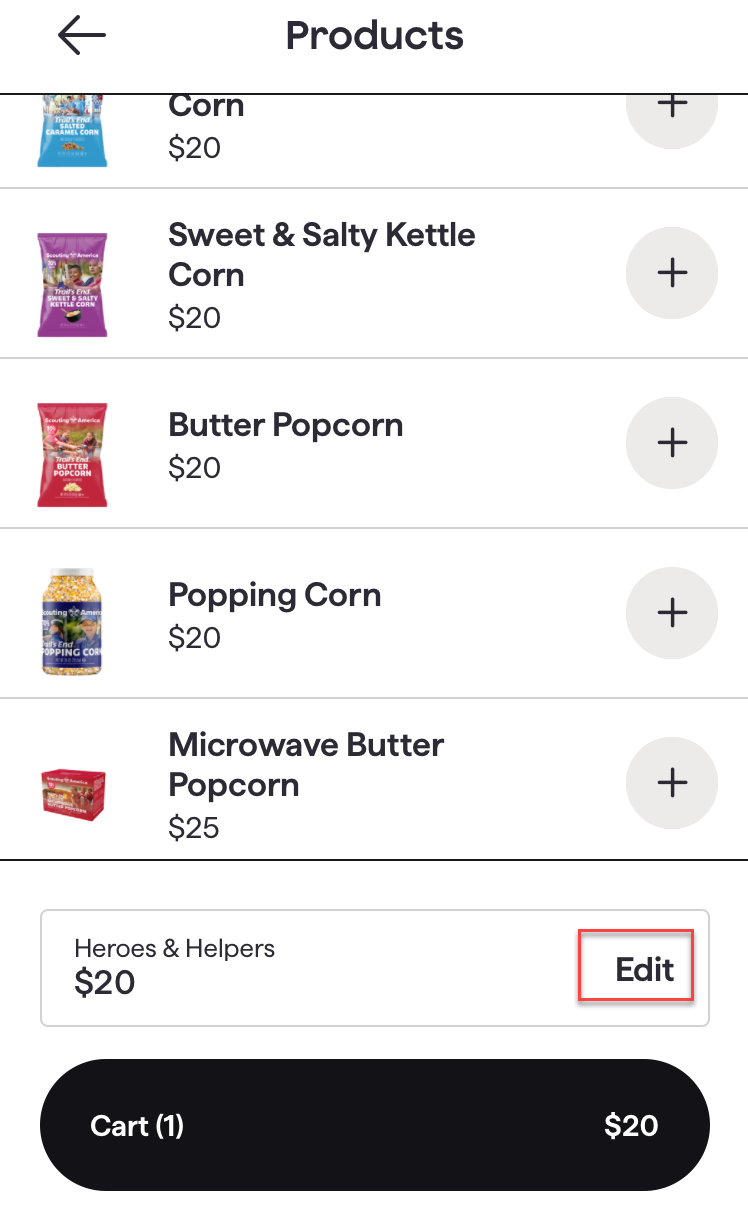
Task: Edit the Heroes & Helpers amount
Action: click(644, 969)
